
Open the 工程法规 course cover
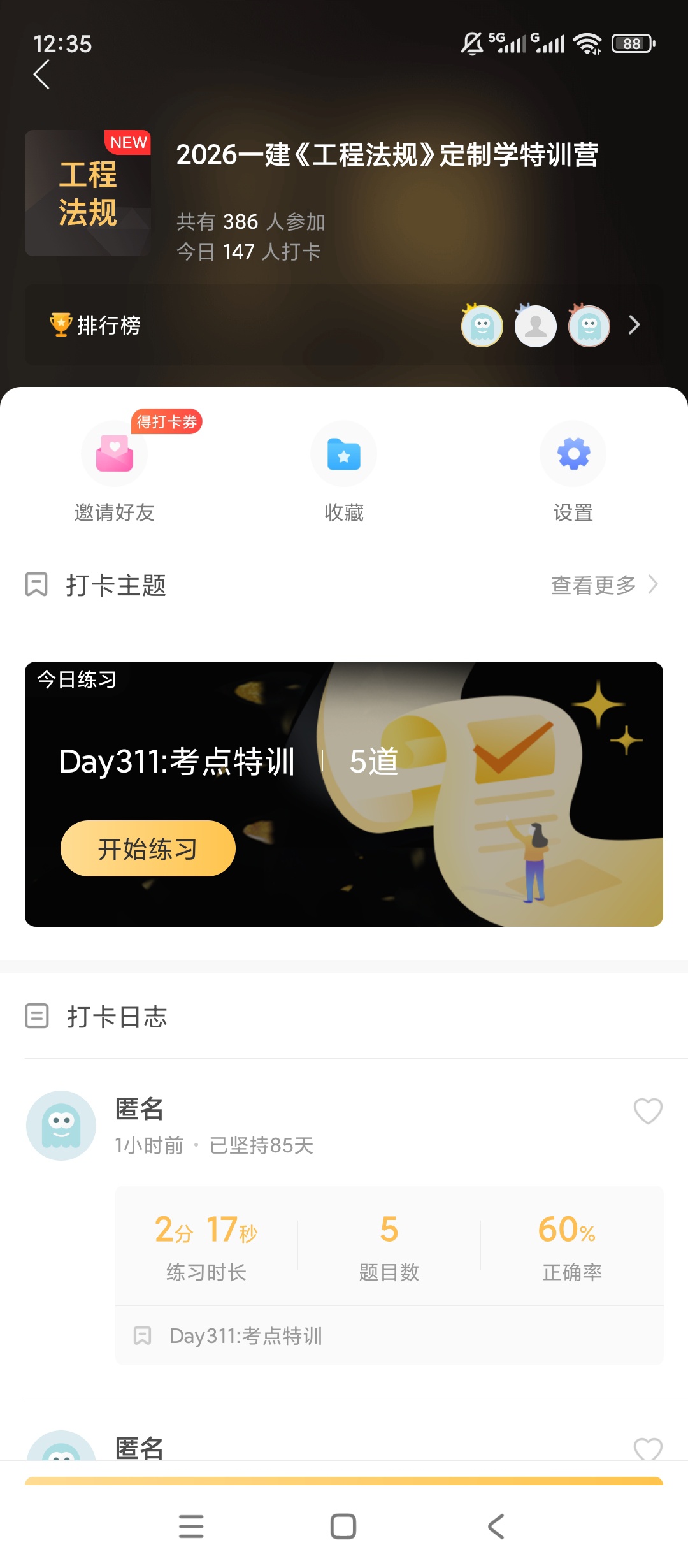pyautogui.click(x=88, y=193)
